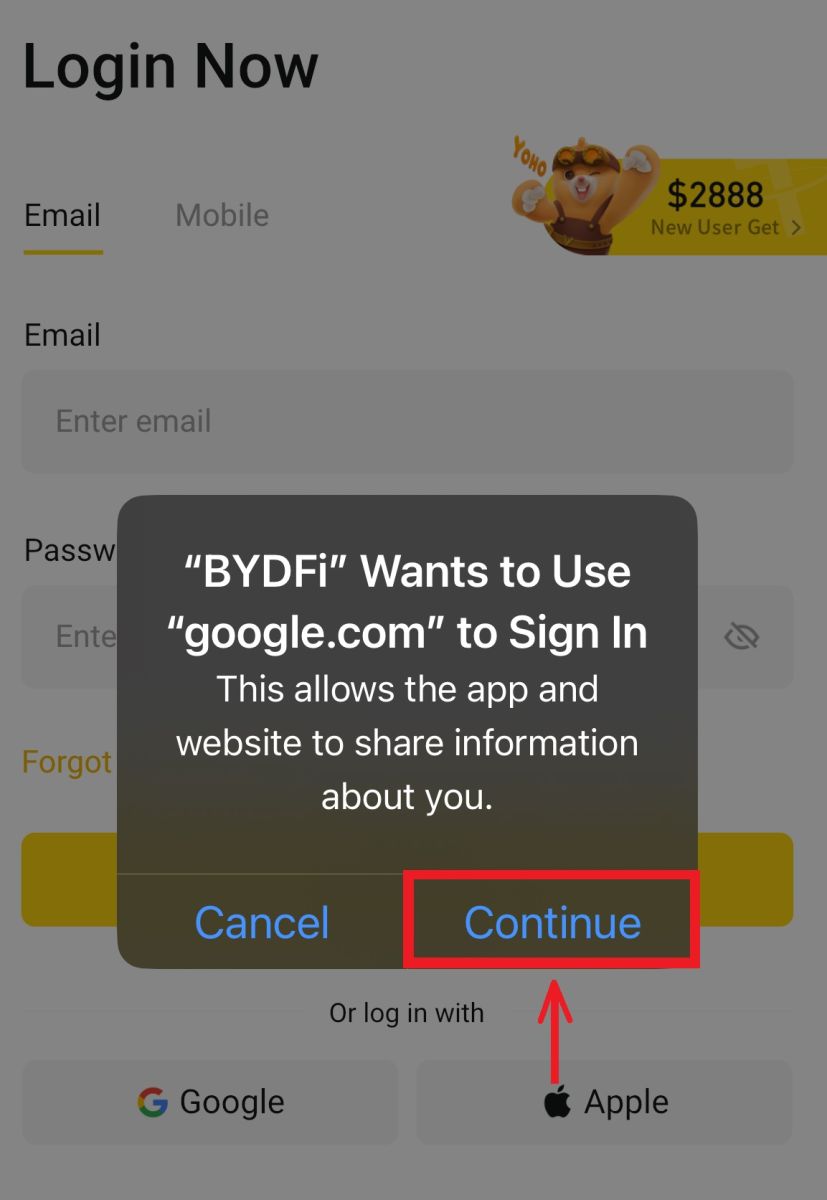827x1200 pixels.
Task: Expand the New User Get promotion via chevron
Action: tap(796, 227)
